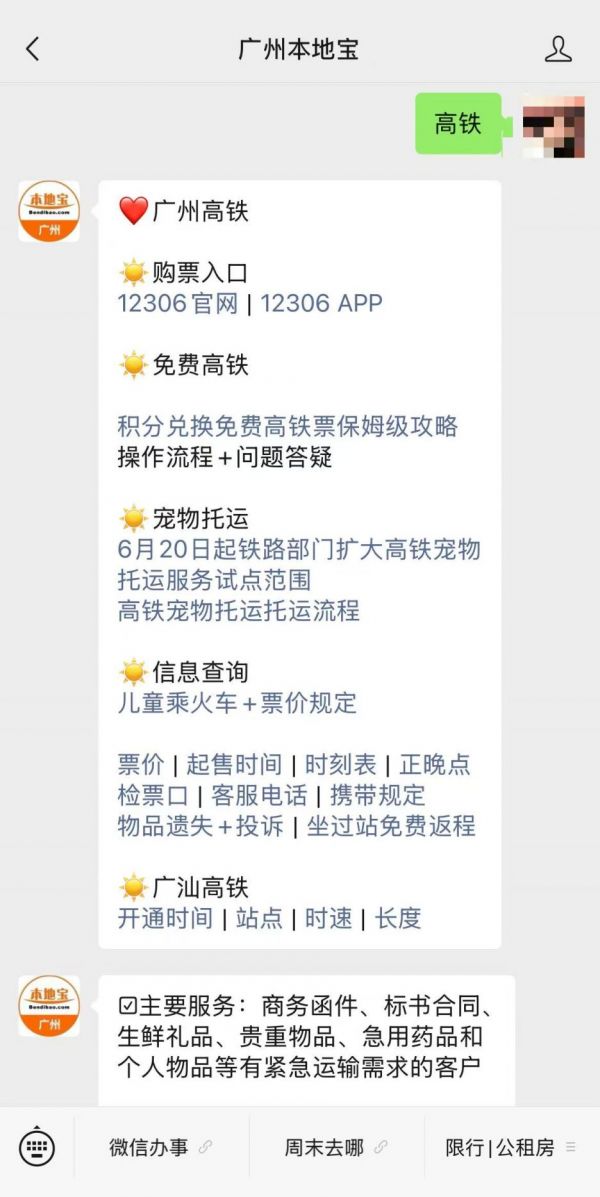Viewport: 600px width, 1197px height.
Task: Open the 检票口 link
Action: click(153, 795)
